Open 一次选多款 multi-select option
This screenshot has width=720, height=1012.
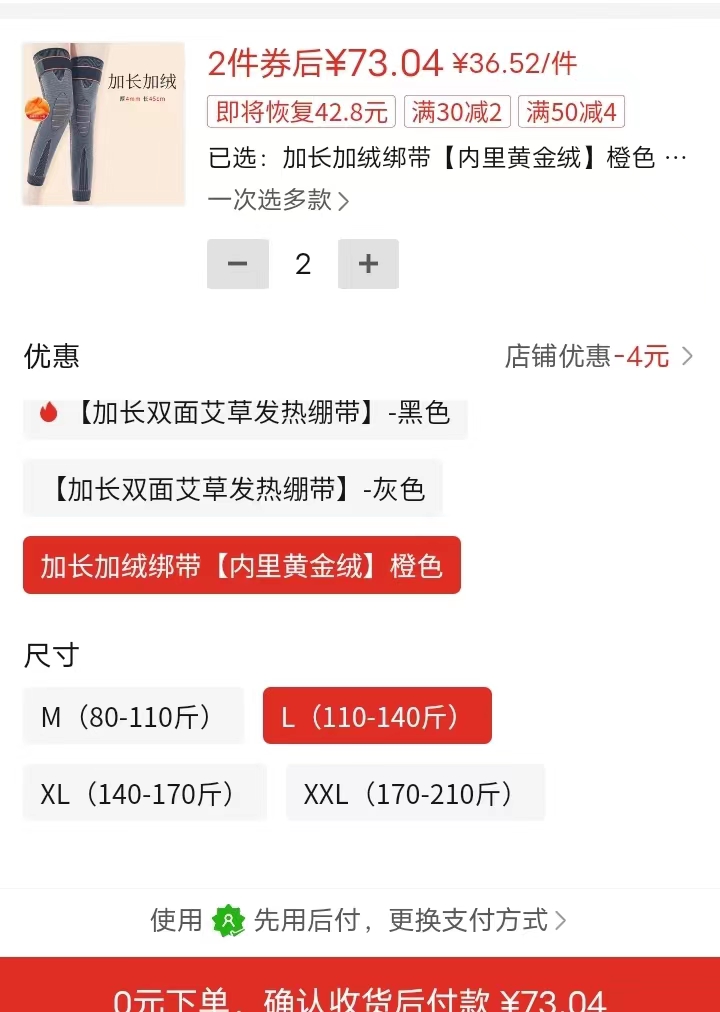point(279,200)
